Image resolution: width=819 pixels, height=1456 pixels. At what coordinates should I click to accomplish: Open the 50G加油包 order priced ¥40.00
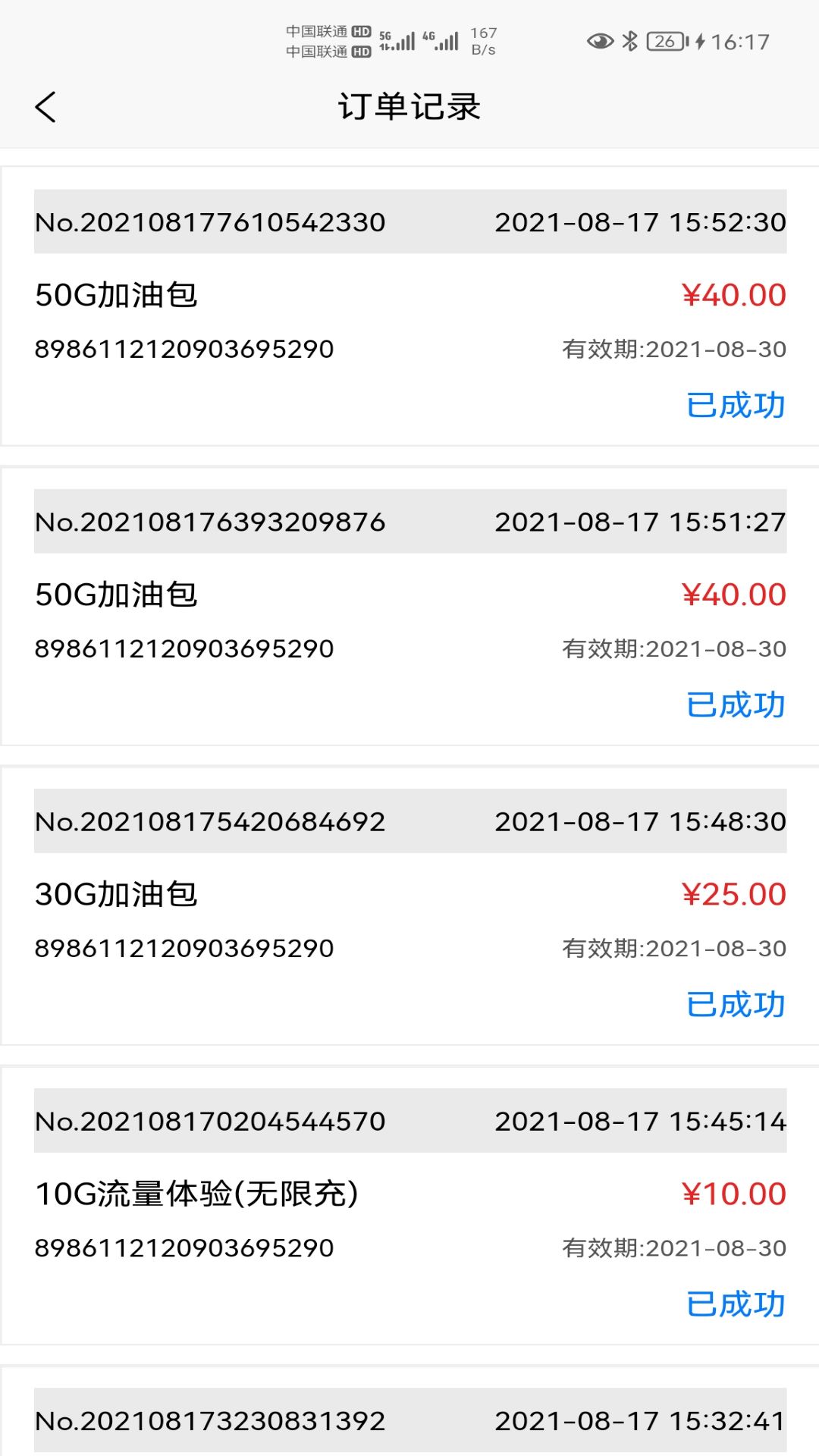pyautogui.click(x=118, y=296)
